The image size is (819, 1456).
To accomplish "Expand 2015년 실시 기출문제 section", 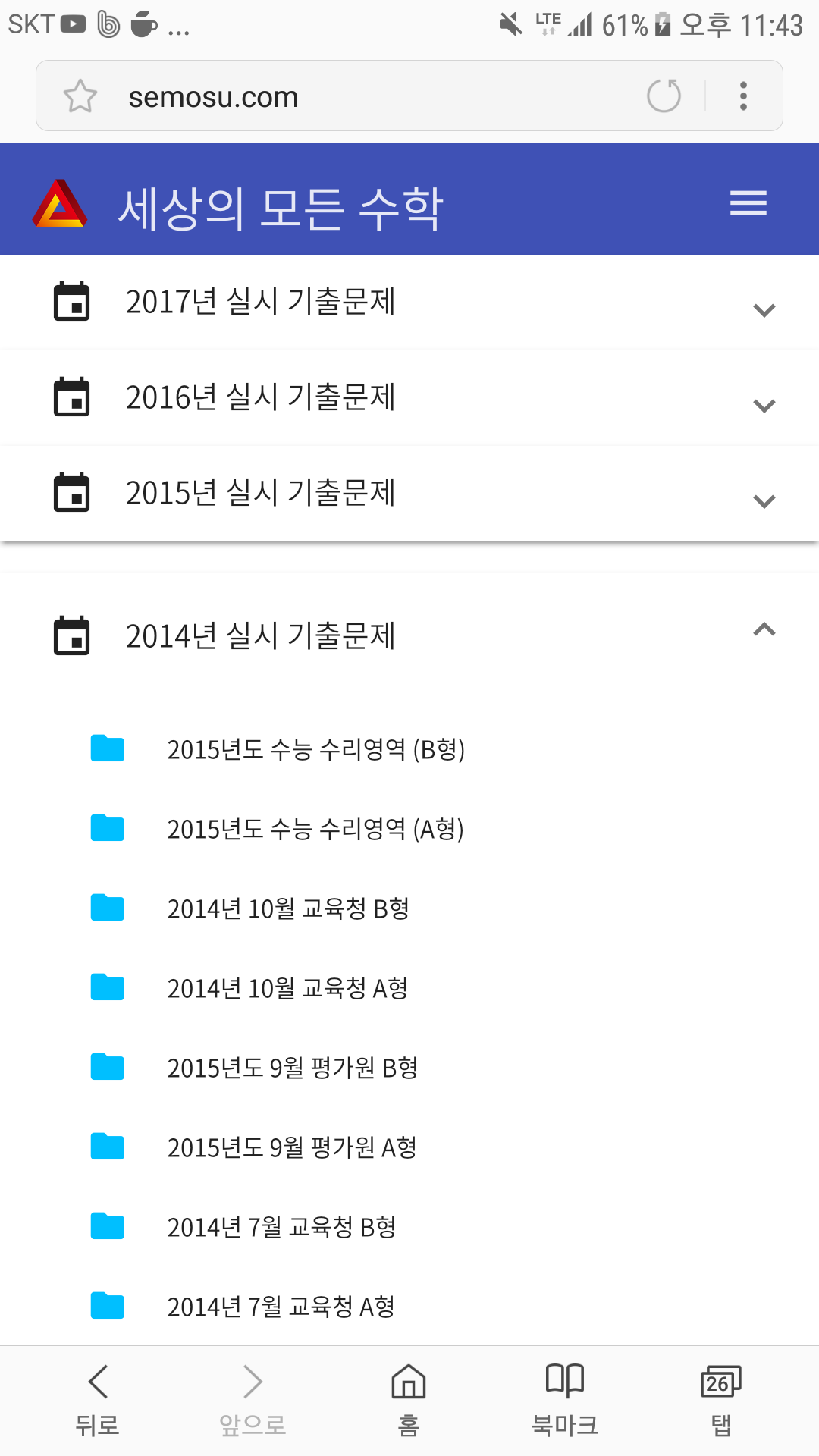I will click(x=764, y=500).
